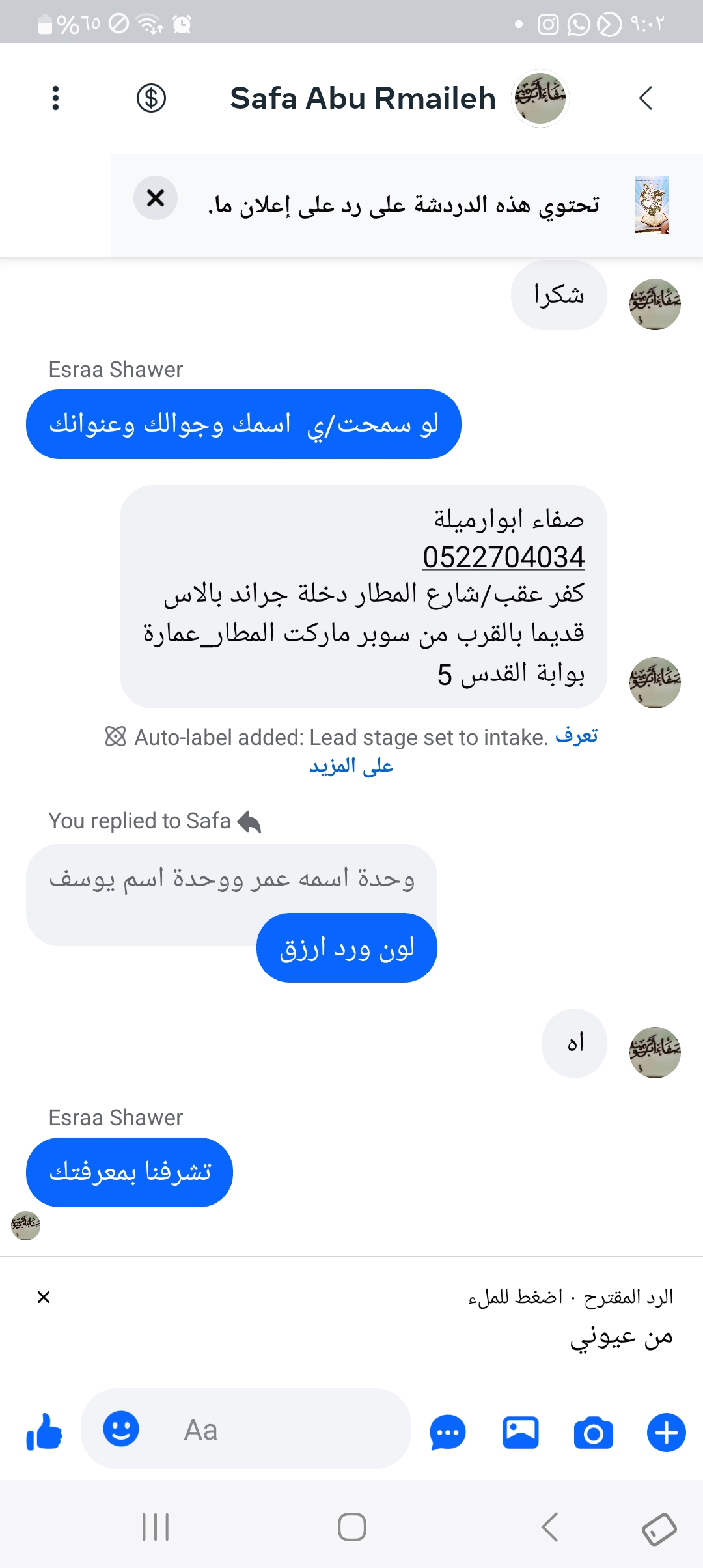Fill in suggested reply من عيوني
The image size is (703, 1568).
click(621, 1336)
